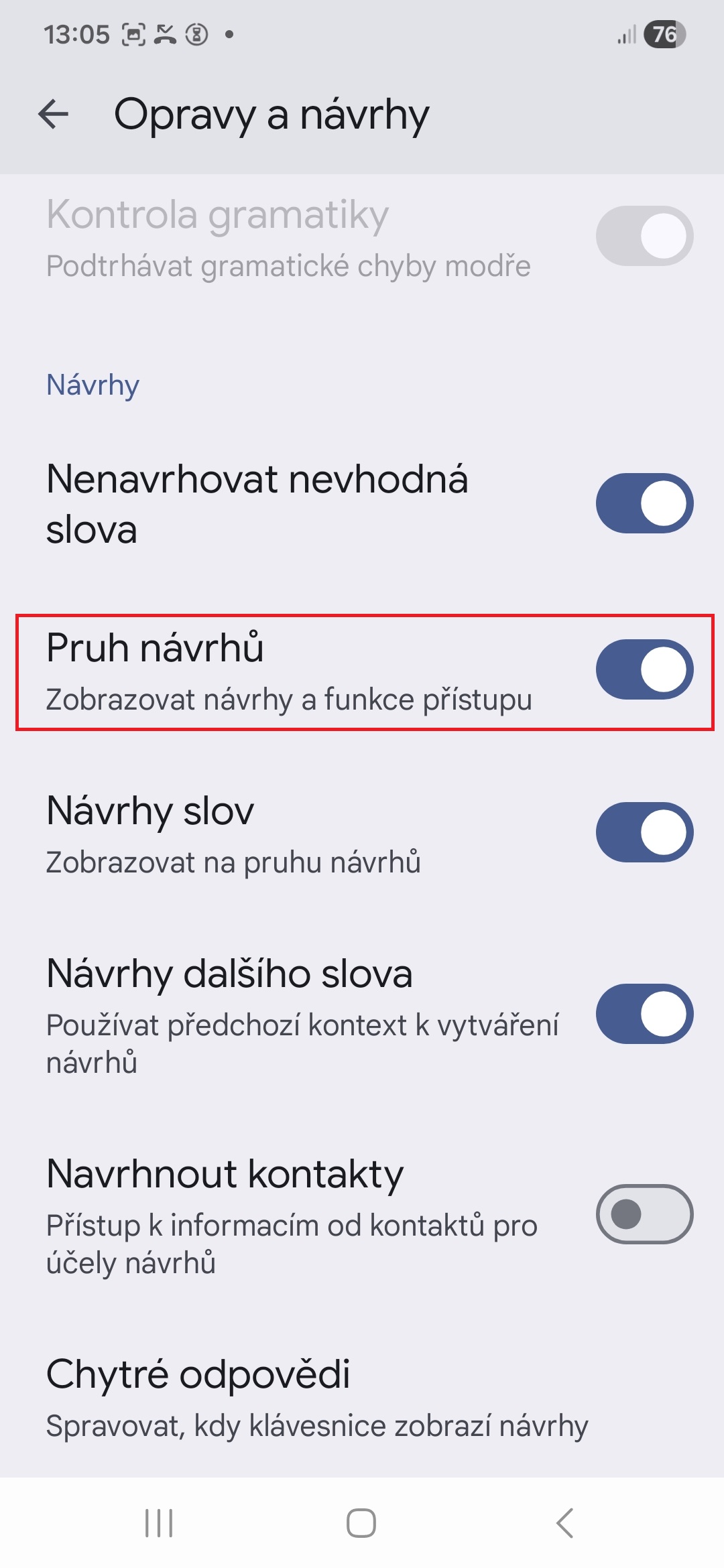Toggle Nenavrhovat nevhodná slova switch

coord(644,503)
